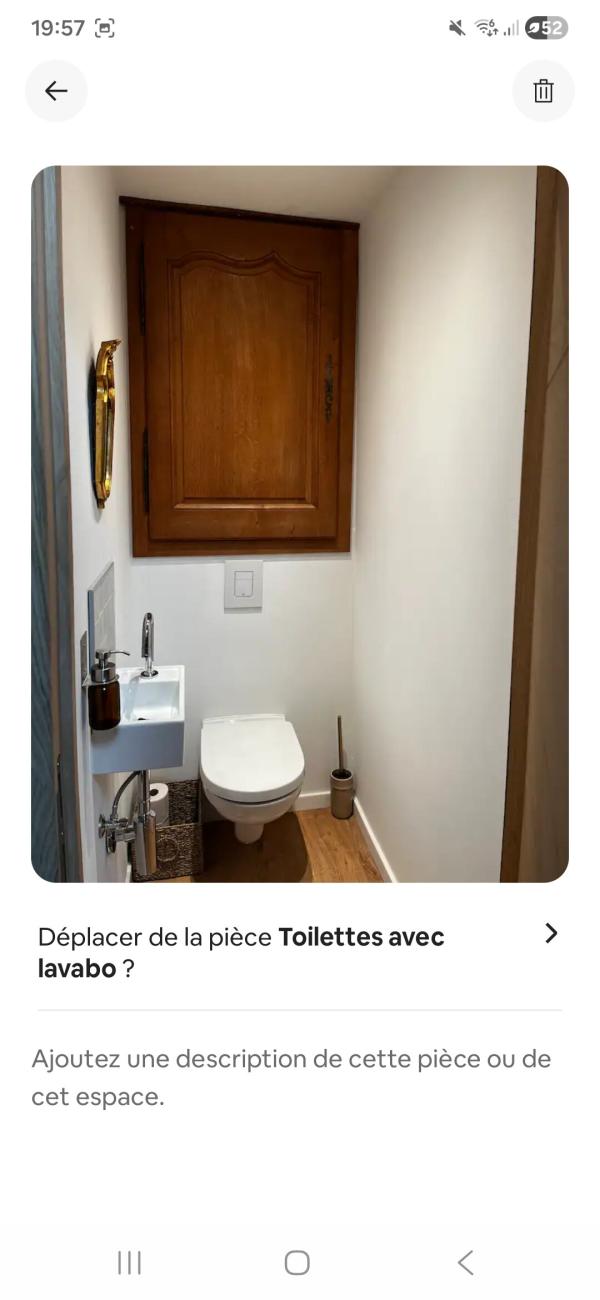
Task: Open recent apps in the system bar
Action: (129, 1263)
